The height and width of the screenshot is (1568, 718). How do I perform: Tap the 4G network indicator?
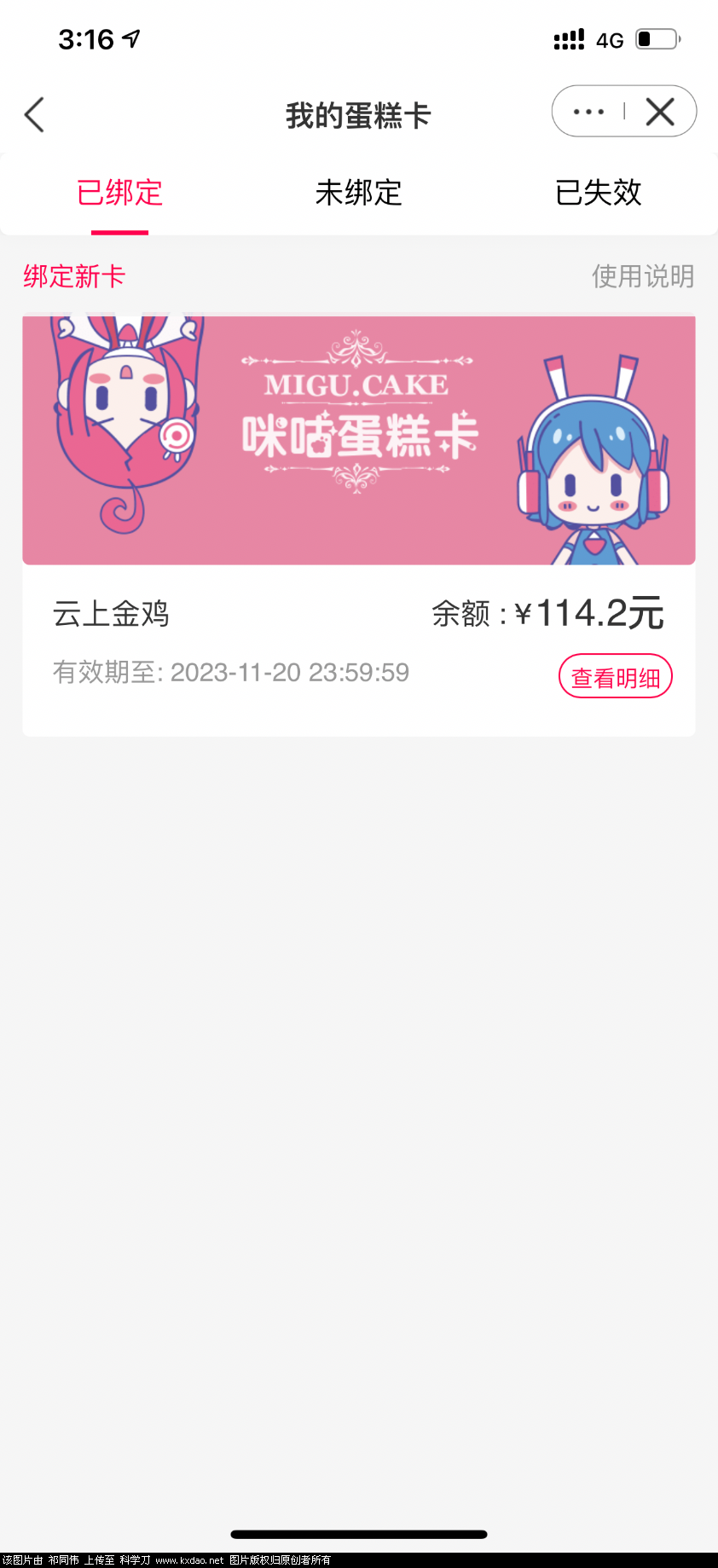click(x=609, y=38)
